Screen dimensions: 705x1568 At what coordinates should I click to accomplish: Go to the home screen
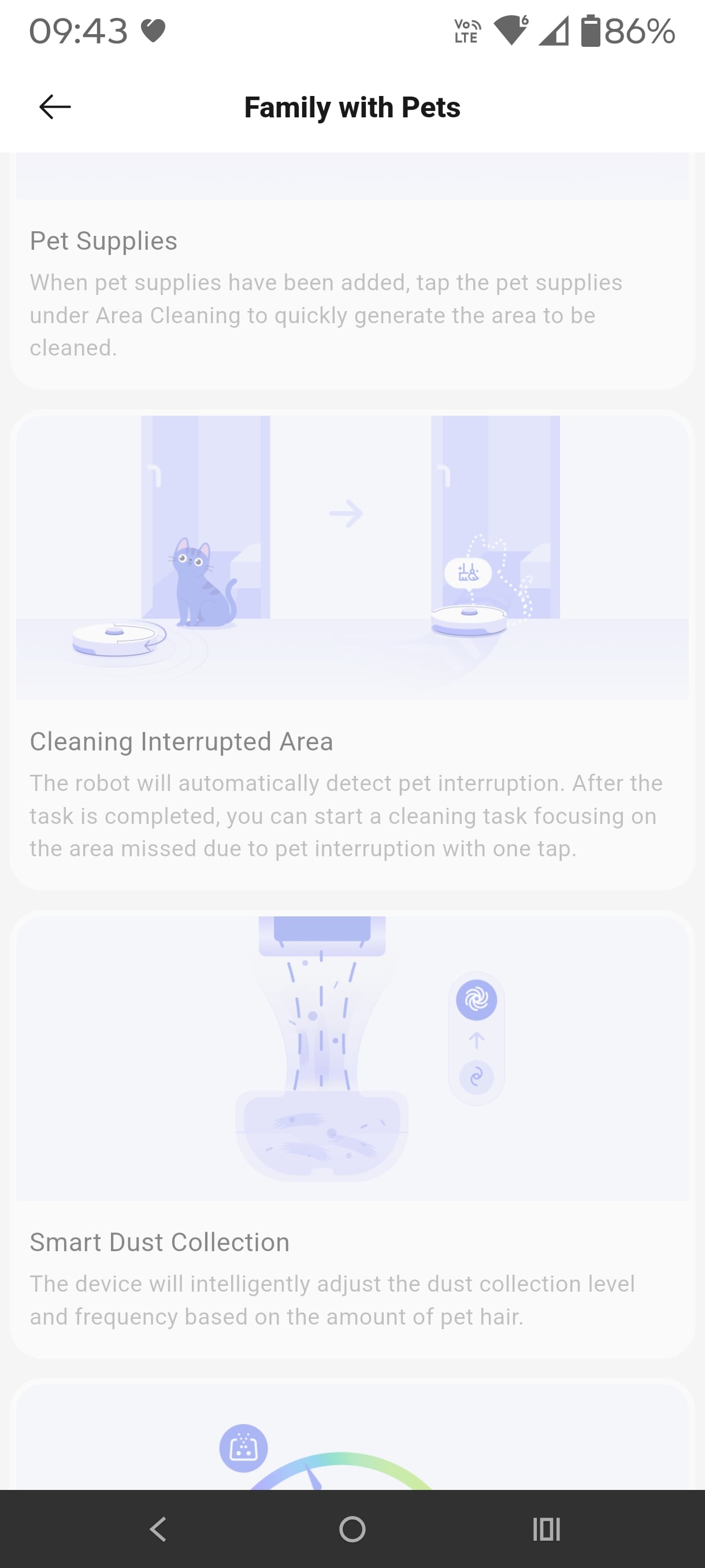[352, 1529]
